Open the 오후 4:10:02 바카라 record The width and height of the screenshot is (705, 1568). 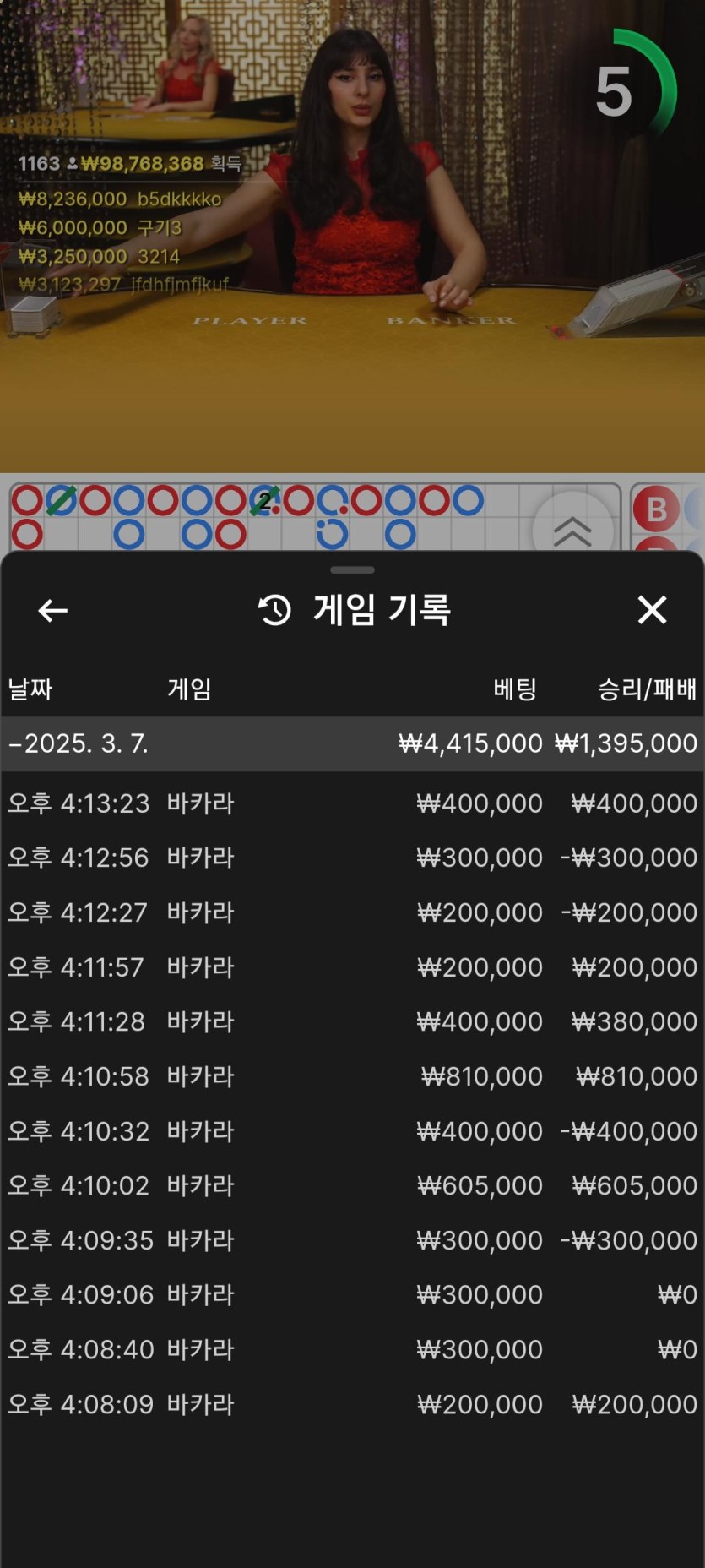[352, 1185]
